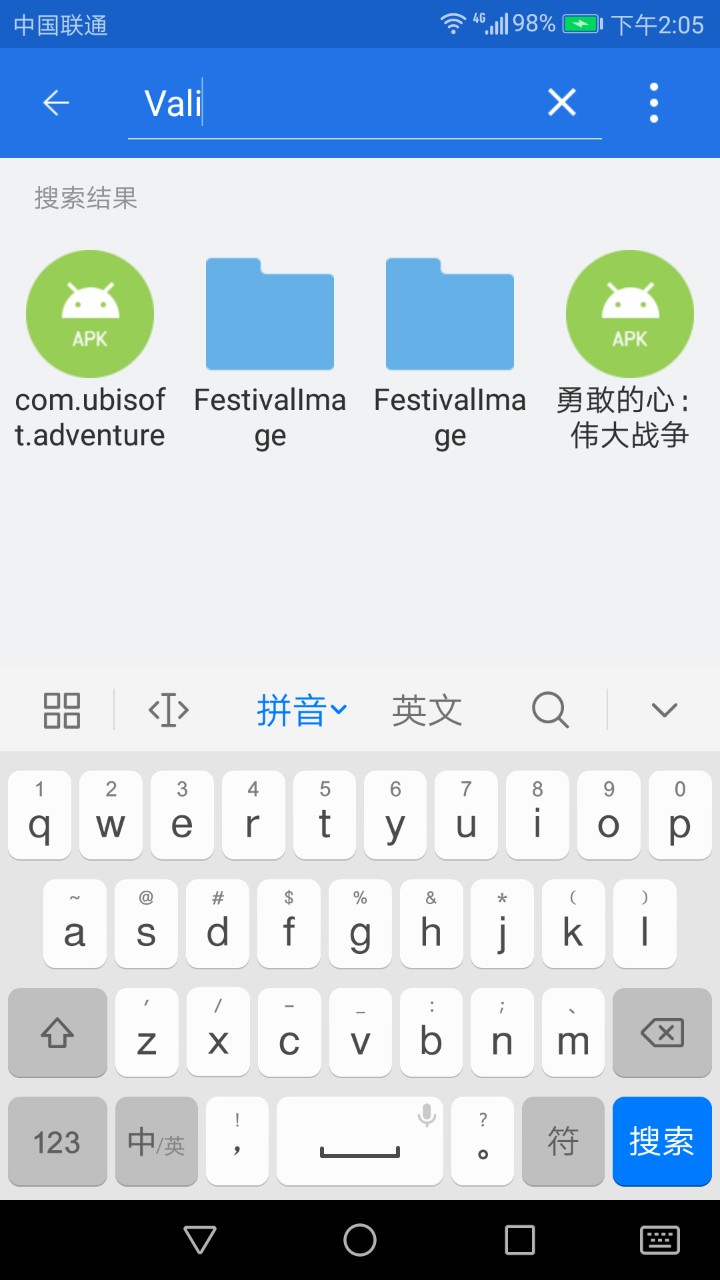The image size is (720, 1280).
Task: Open the 符 symbols keyboard
Action: click(x=563, y=1141)
